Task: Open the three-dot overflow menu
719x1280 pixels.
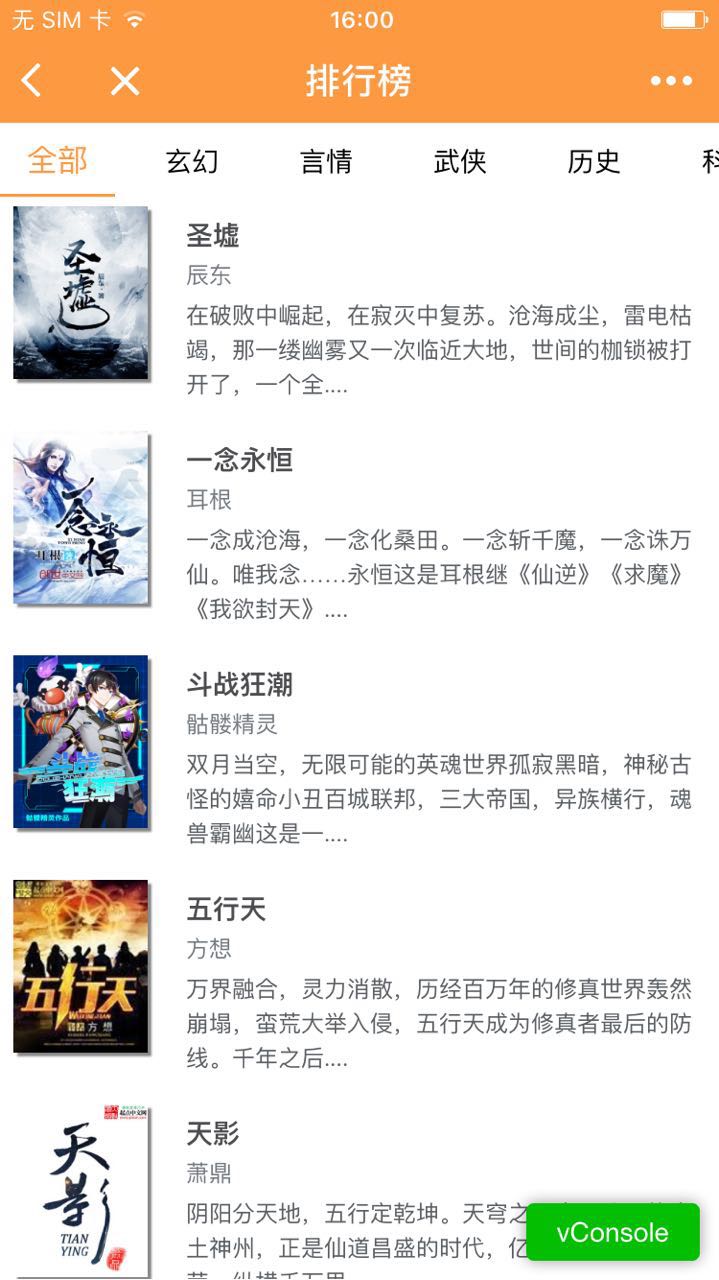Action: [671, 81]
